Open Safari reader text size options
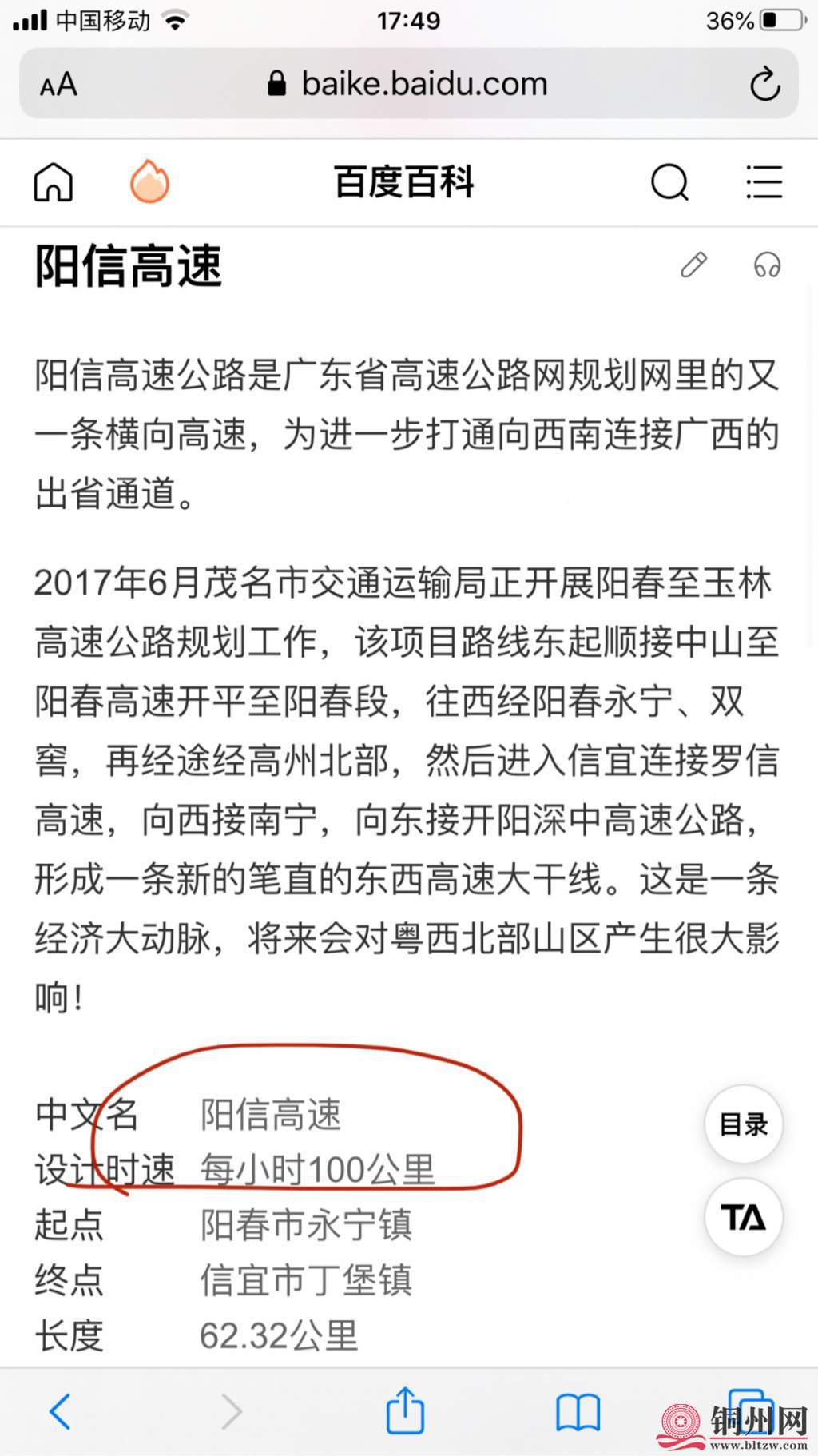Screen dimensions: 818x1456 click(58, 85)
